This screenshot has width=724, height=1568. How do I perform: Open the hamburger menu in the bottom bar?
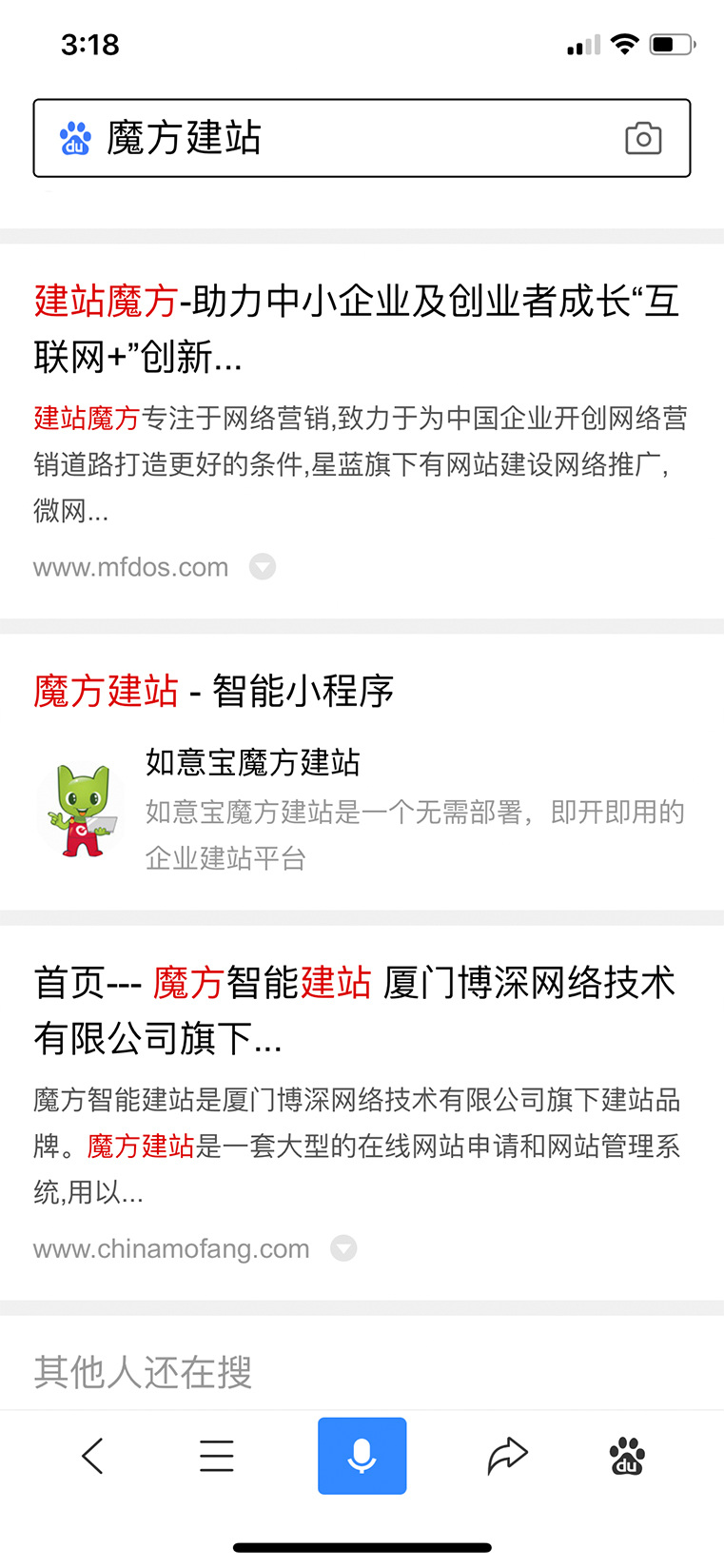[217, 1456]
